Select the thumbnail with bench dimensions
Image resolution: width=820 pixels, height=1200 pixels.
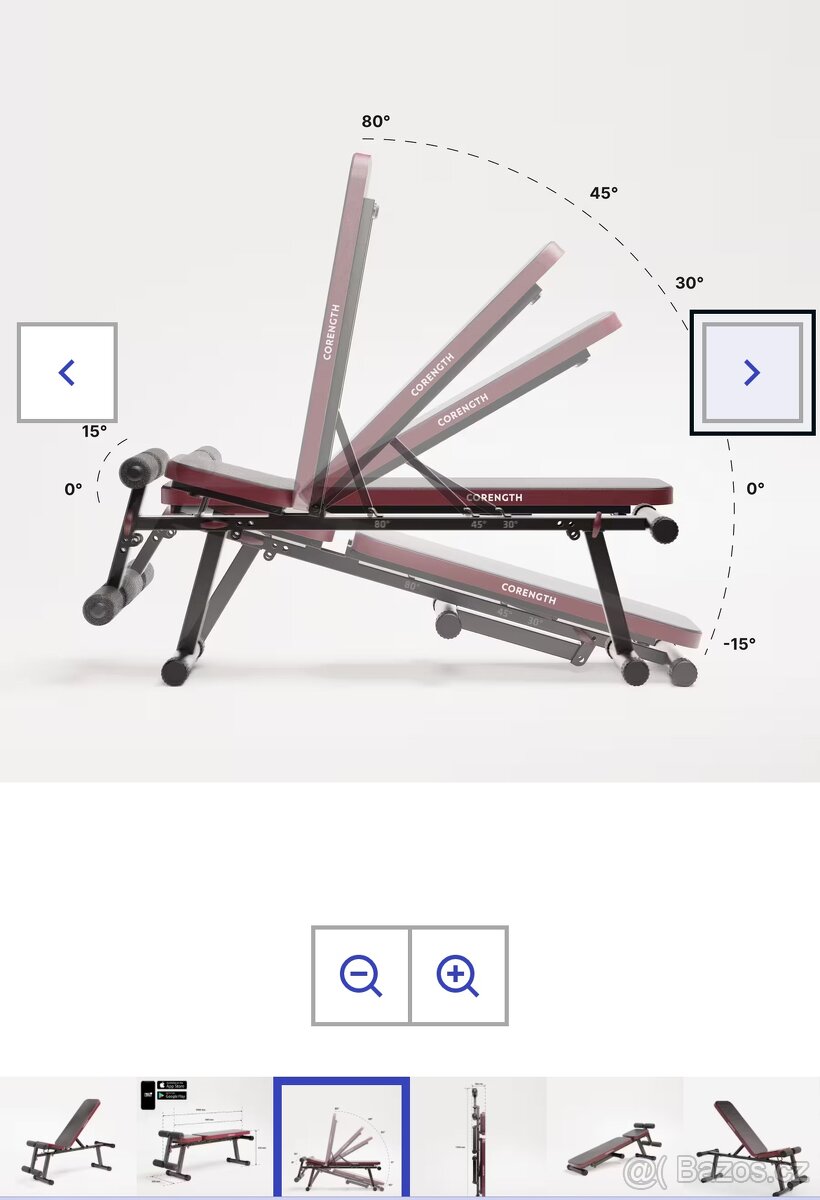[205, 1138]
